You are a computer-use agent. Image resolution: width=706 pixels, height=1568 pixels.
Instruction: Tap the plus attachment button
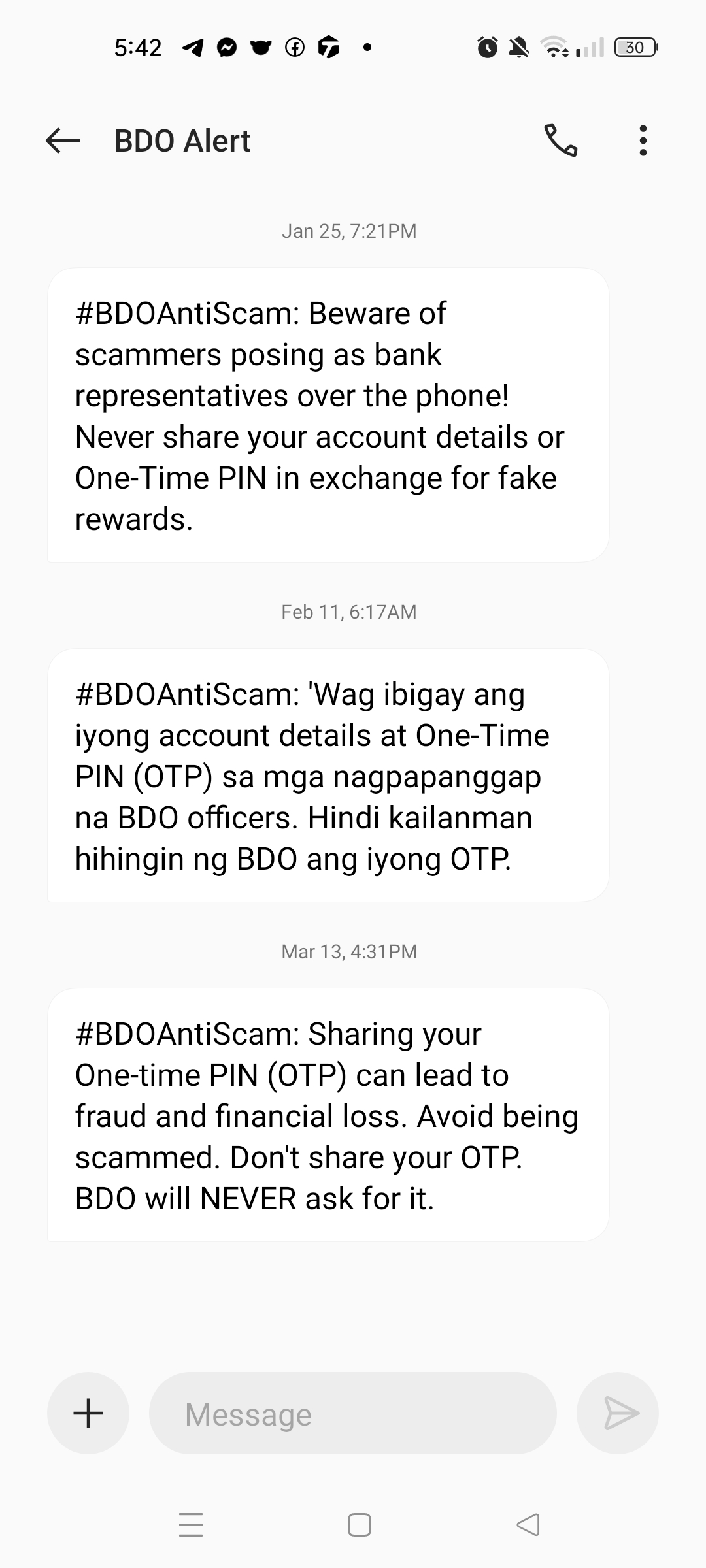pos(88,1413)
